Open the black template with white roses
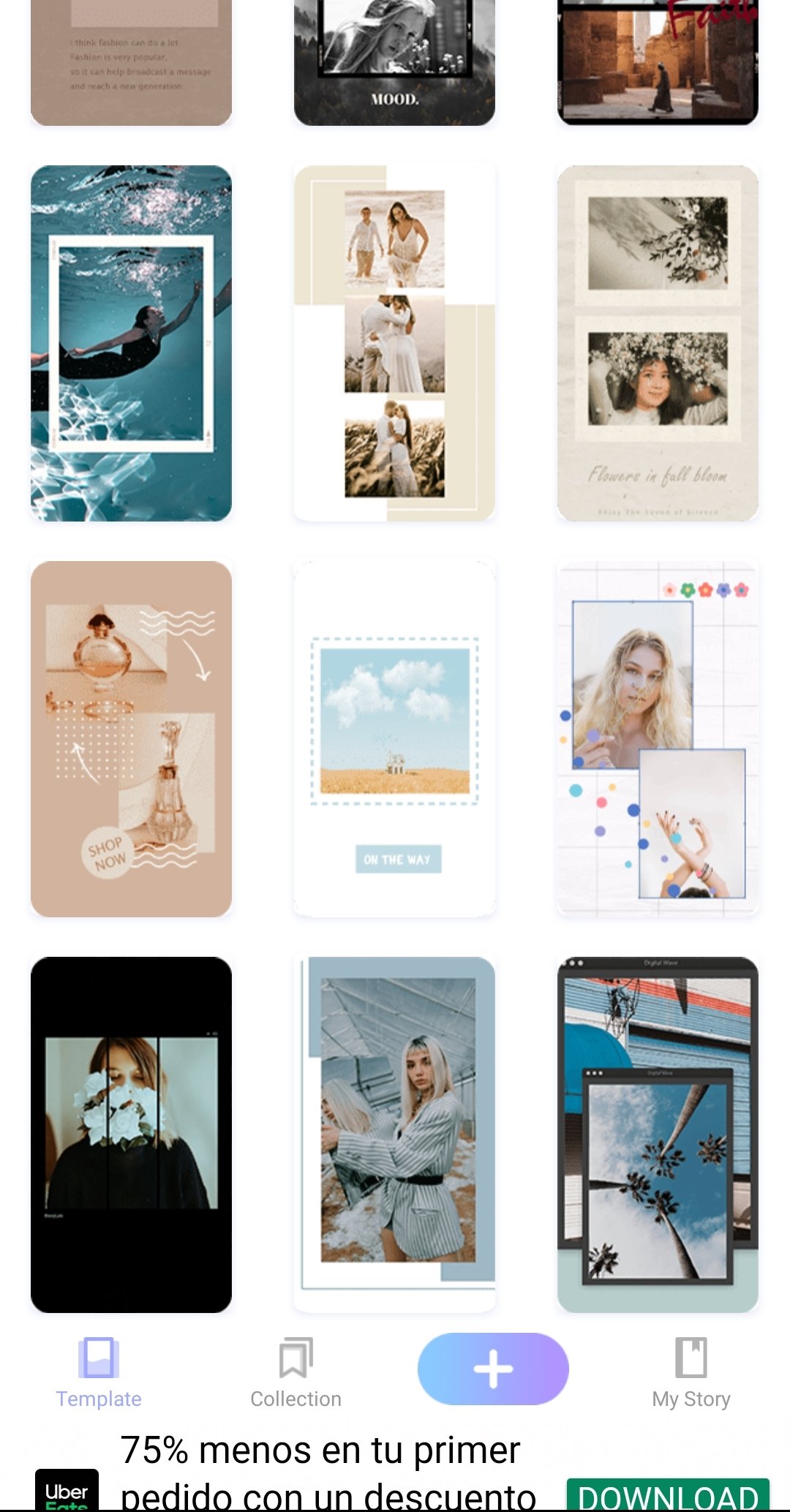Viewport: 790px width, 1512px height. 131,1135
